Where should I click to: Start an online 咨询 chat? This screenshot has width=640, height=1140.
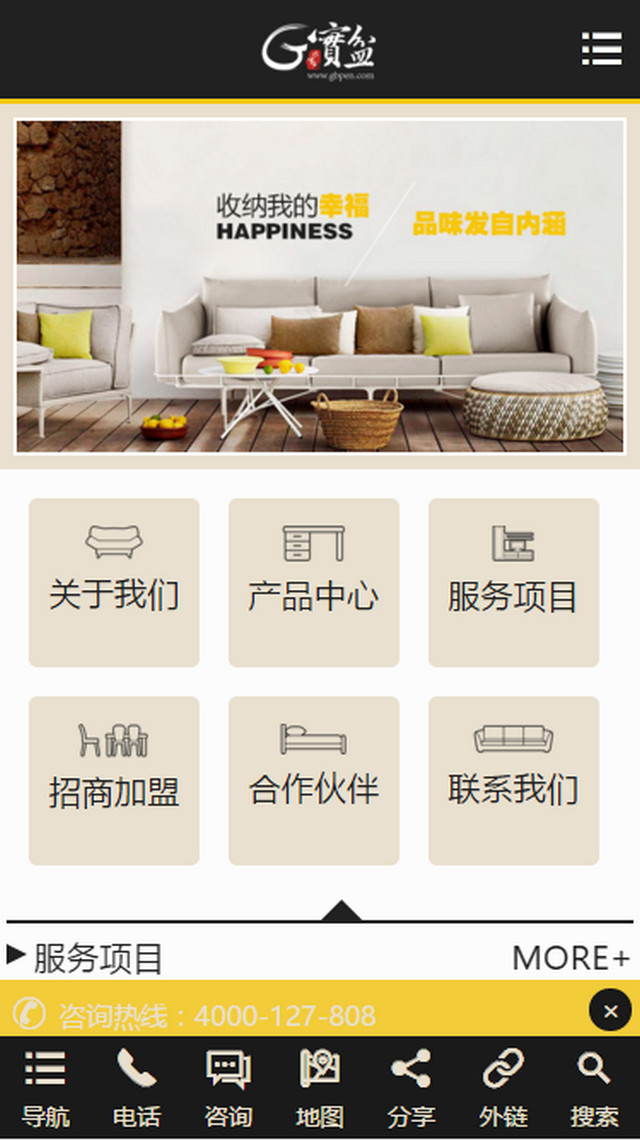(x=228, y=1088)
